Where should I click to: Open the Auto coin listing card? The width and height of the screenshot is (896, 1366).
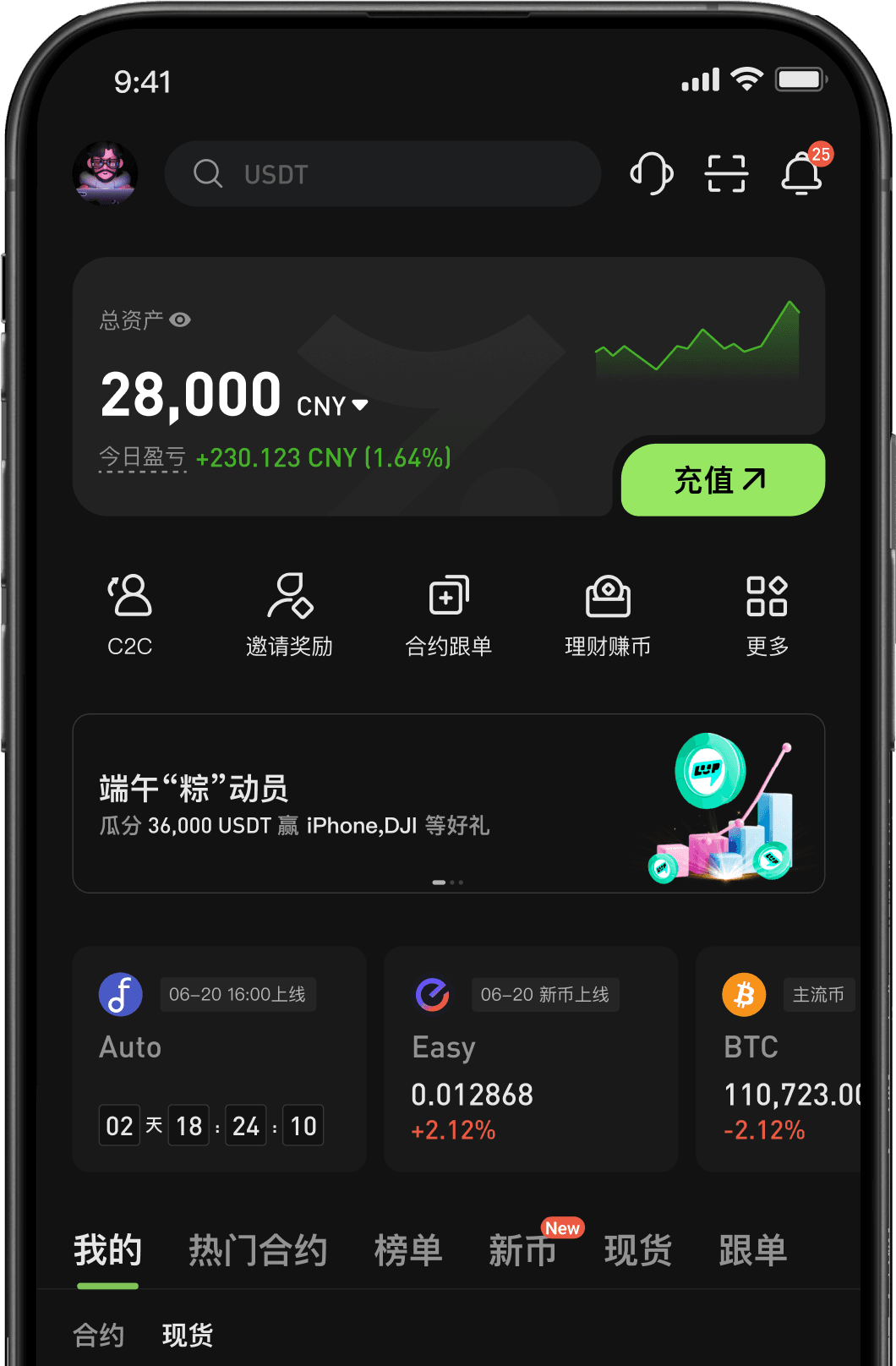[x=219, y=1058]
